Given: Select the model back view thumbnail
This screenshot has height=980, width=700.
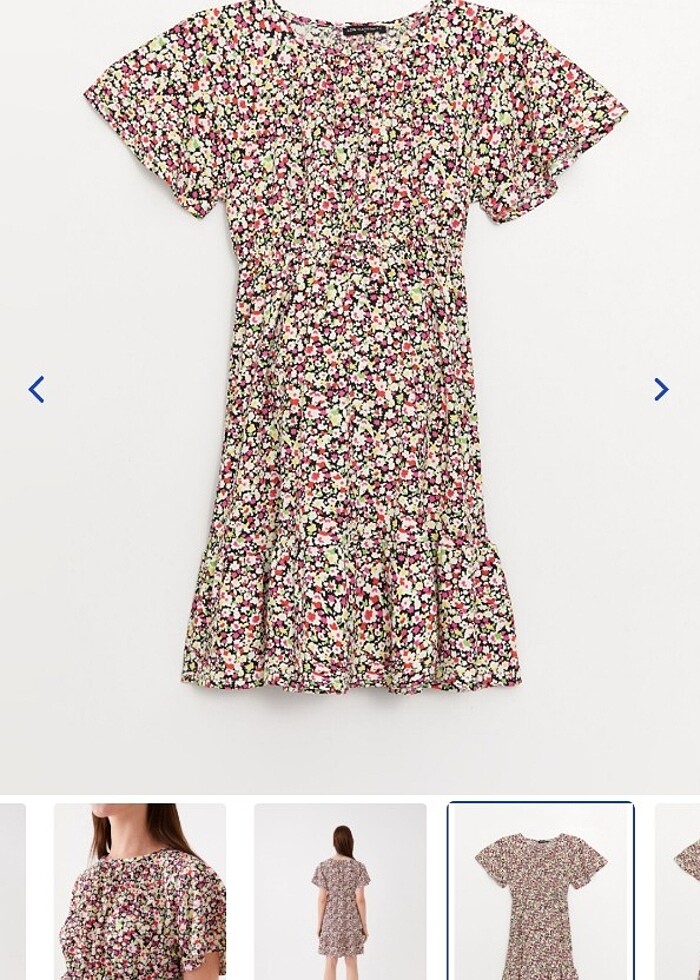Looking at the screenshot, I should [340, 890].
